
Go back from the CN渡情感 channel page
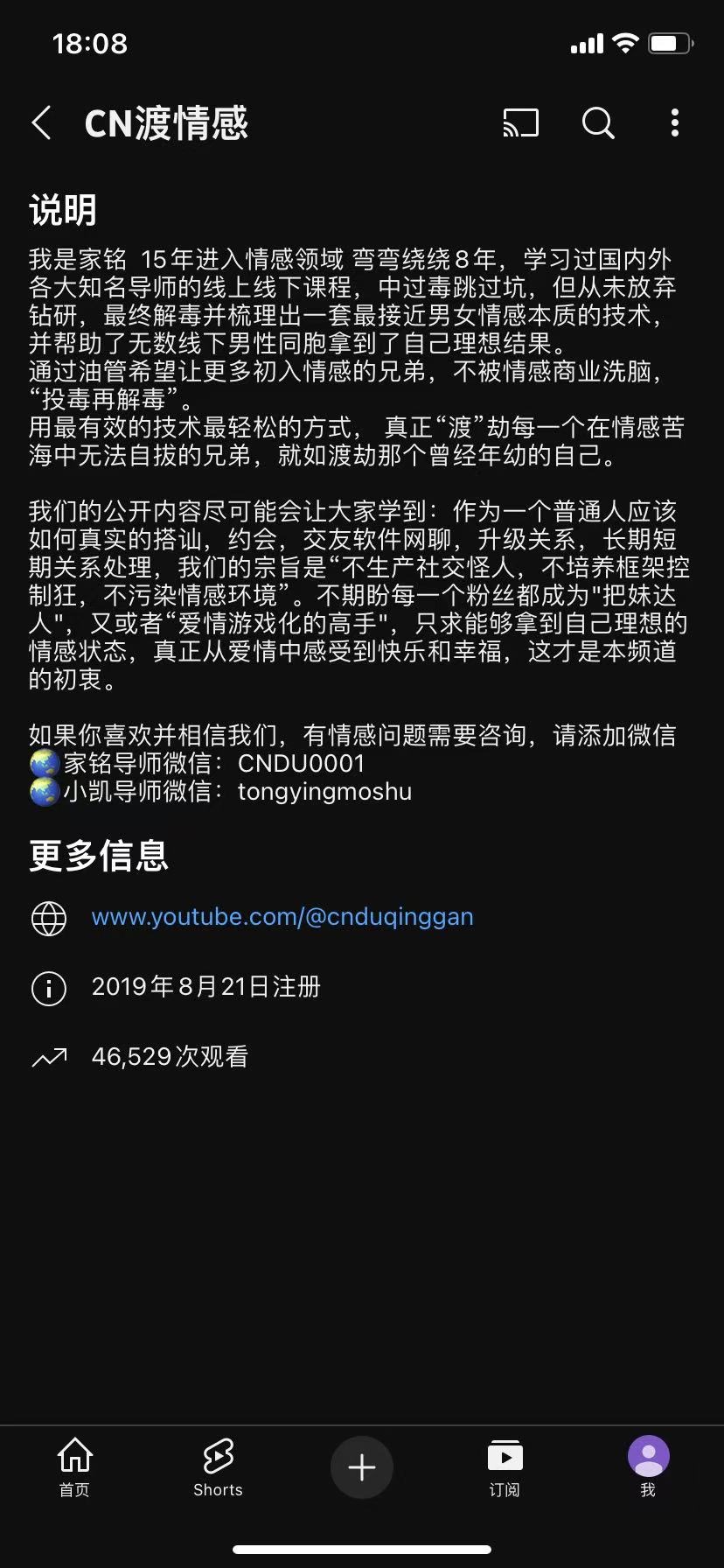(42, 123)
